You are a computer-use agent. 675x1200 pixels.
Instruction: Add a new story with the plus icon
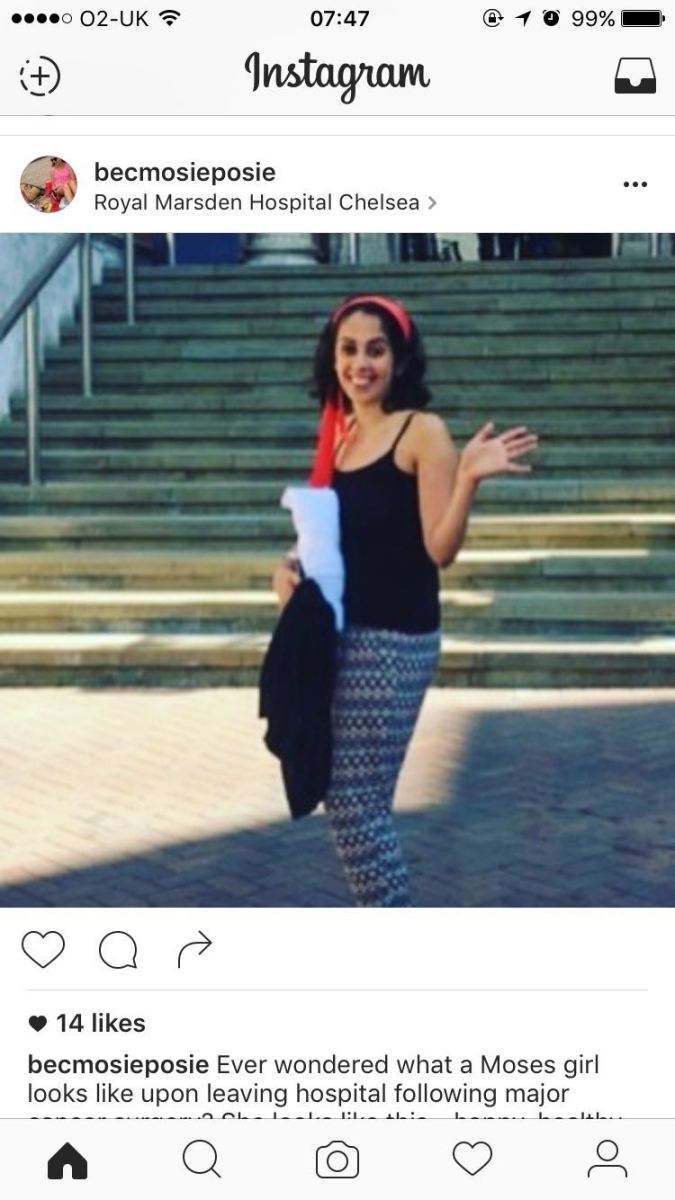point(40,76)
